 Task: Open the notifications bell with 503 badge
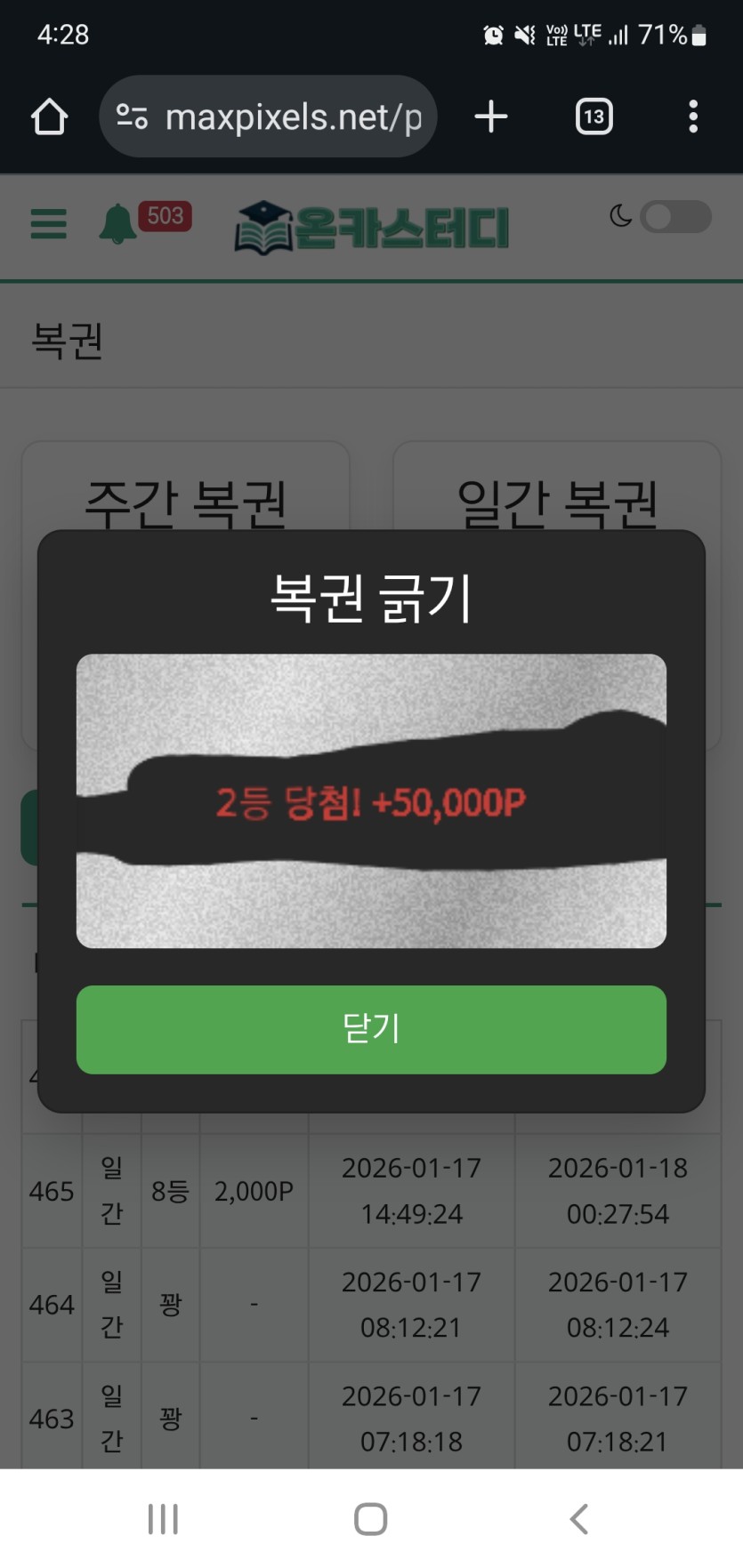click(118, 222)
